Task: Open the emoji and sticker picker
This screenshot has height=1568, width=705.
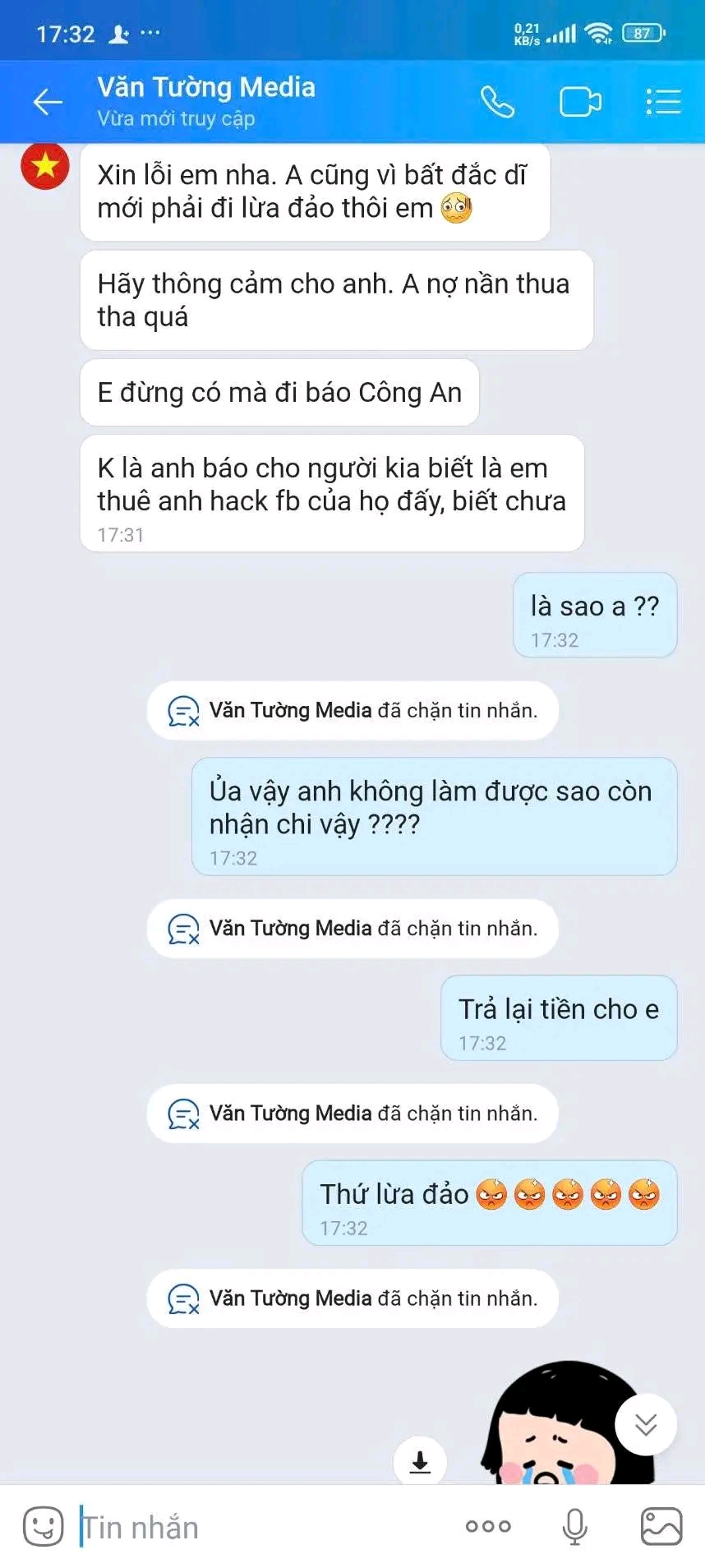Action: tap(44, 1526)
